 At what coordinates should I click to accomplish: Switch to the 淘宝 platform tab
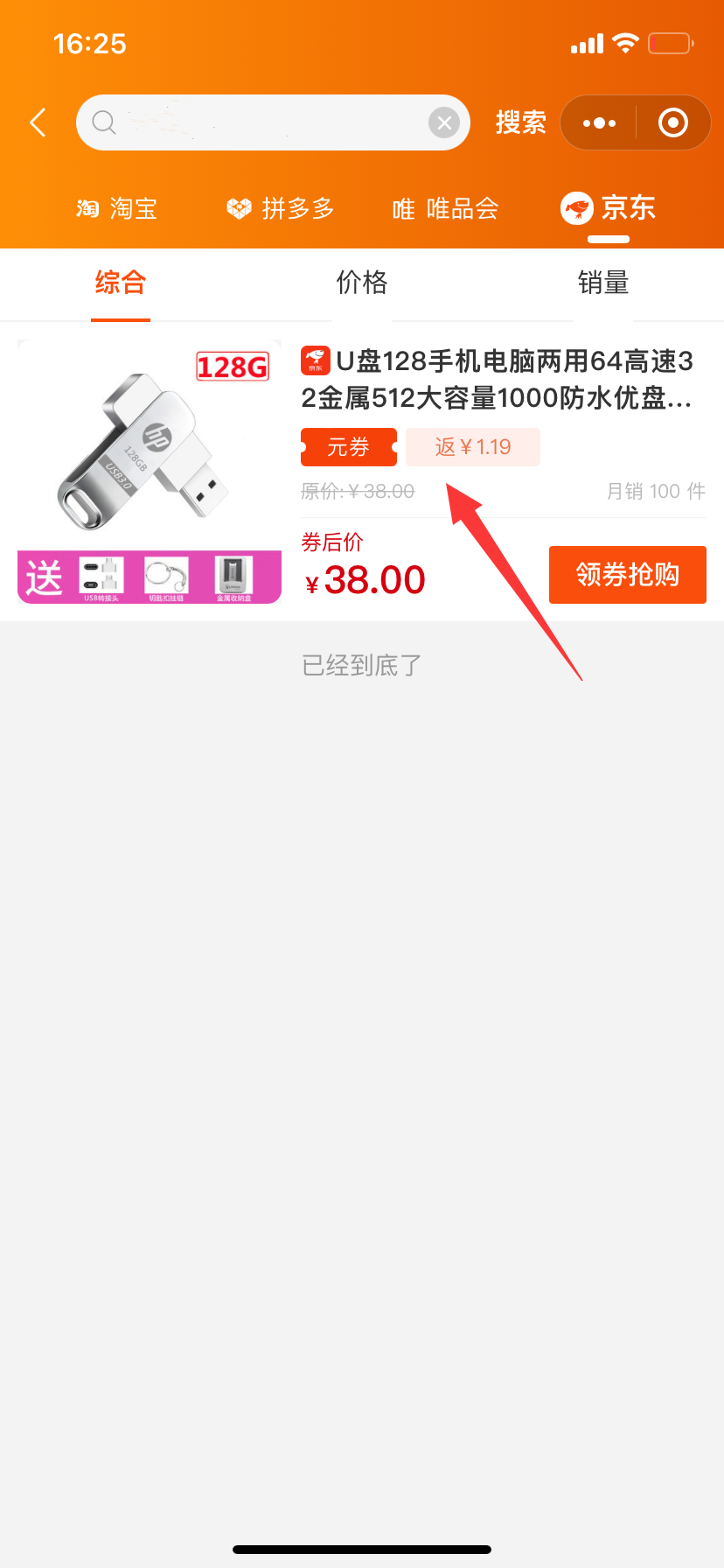(x=116, y=208)
